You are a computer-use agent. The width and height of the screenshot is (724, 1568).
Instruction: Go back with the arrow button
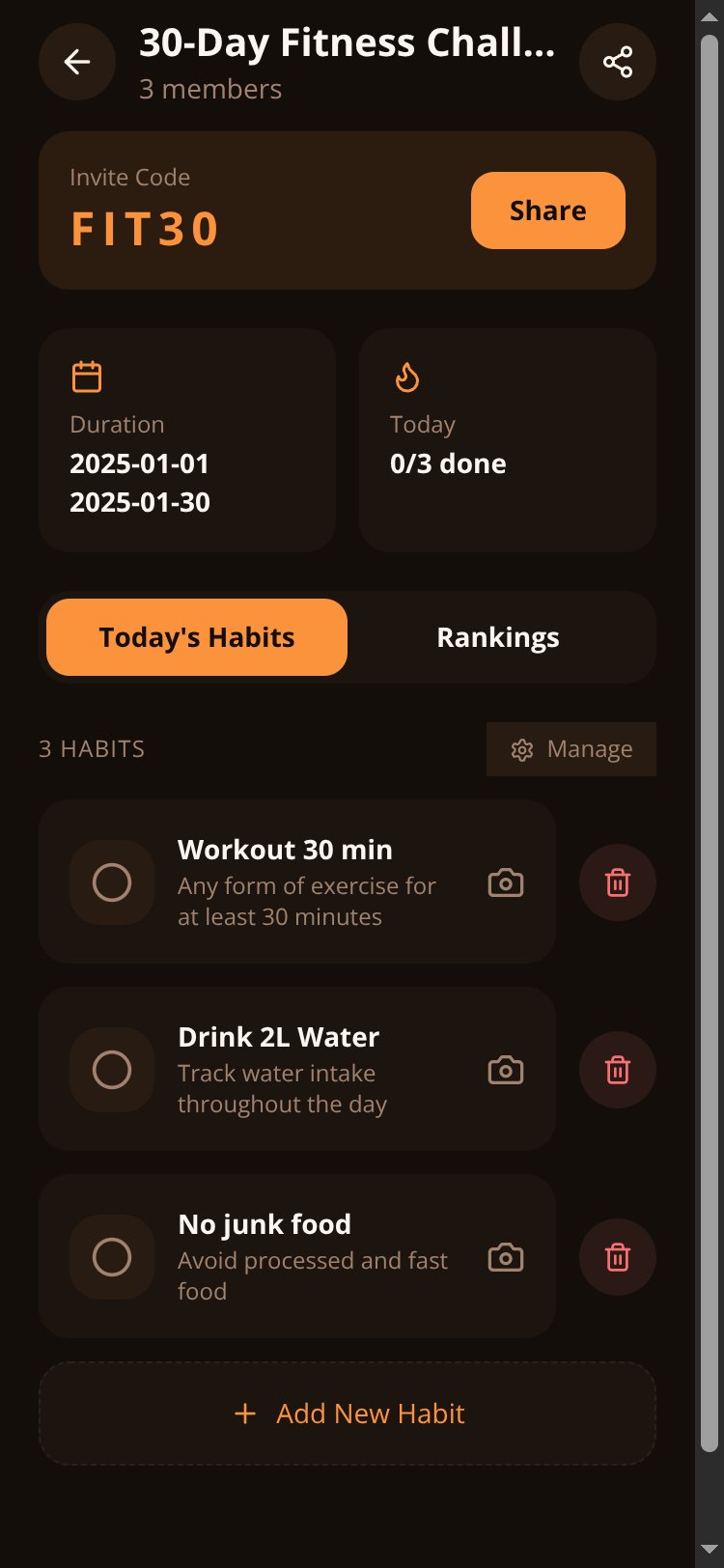(77, 62)
